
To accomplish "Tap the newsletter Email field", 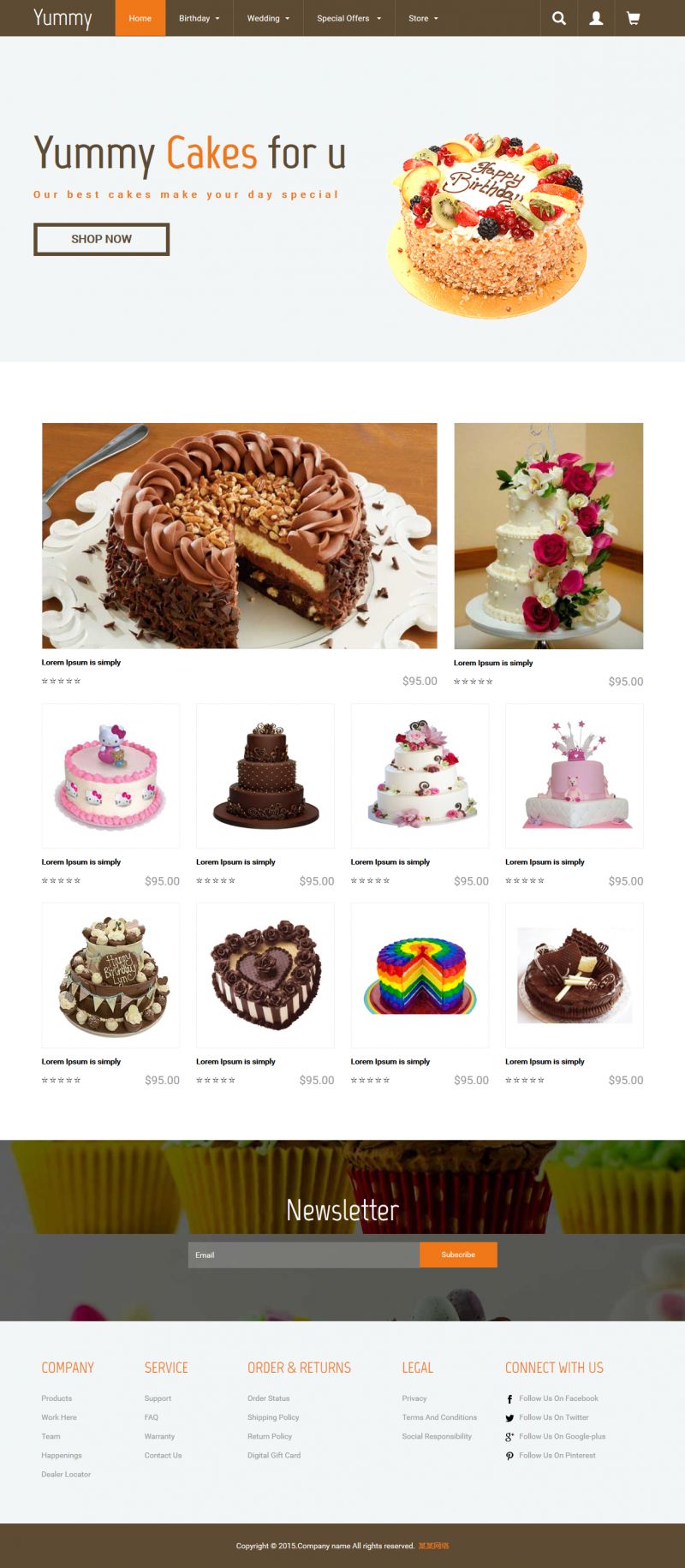I will 303,1255.
